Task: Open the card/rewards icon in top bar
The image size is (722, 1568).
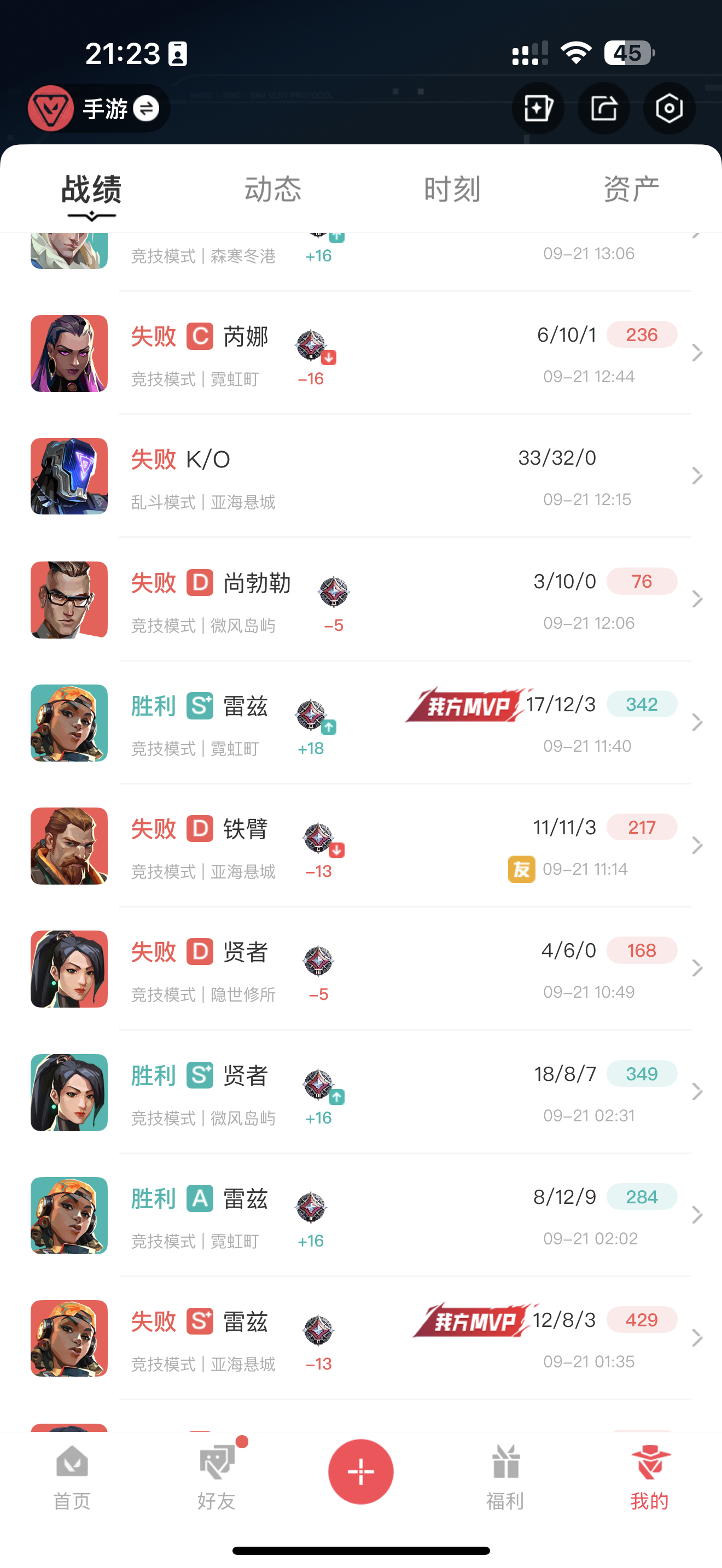Action: 538,108
